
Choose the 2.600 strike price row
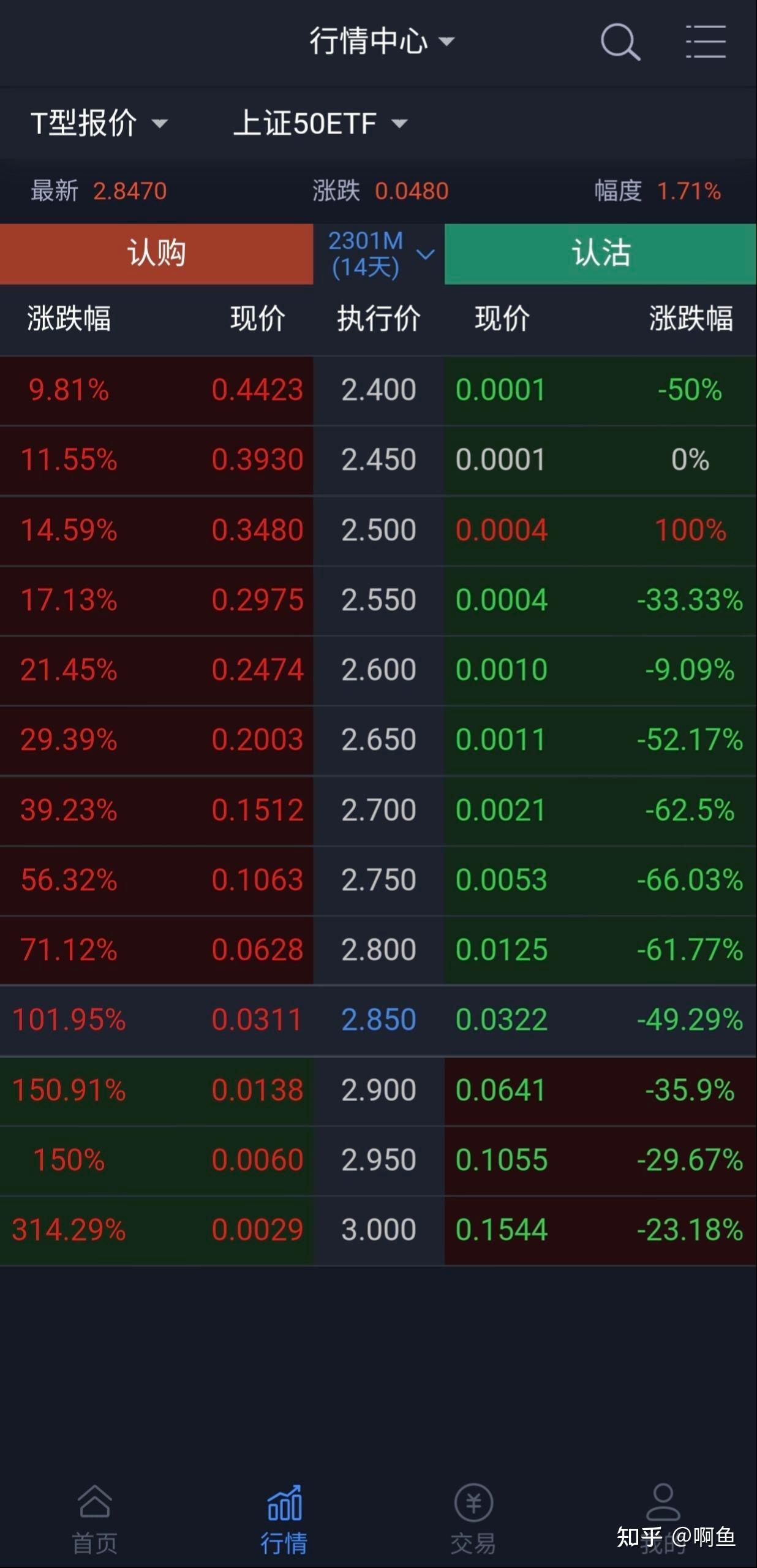pyautogui.click(x=378, y=670)
